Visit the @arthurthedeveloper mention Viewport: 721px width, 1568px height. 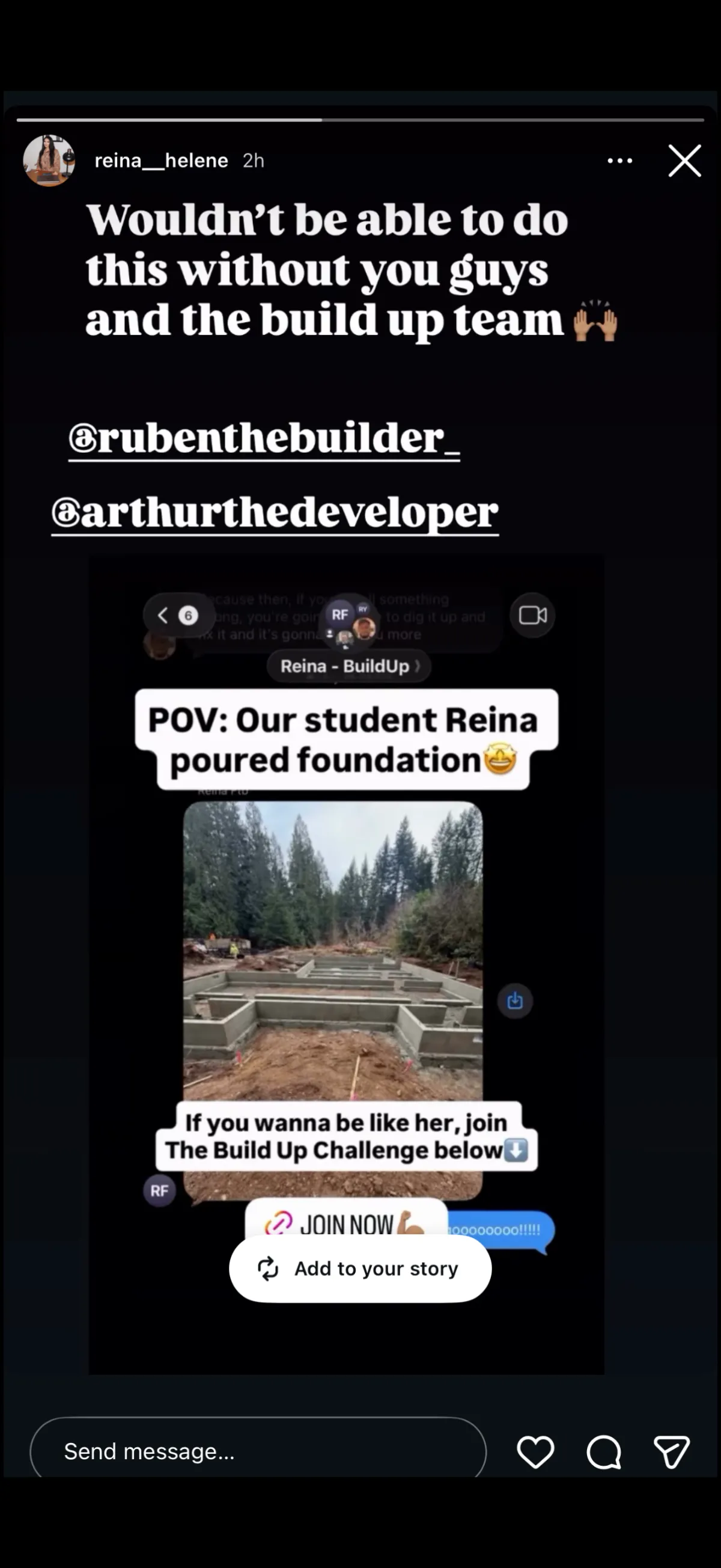click(x=275, y=512)
